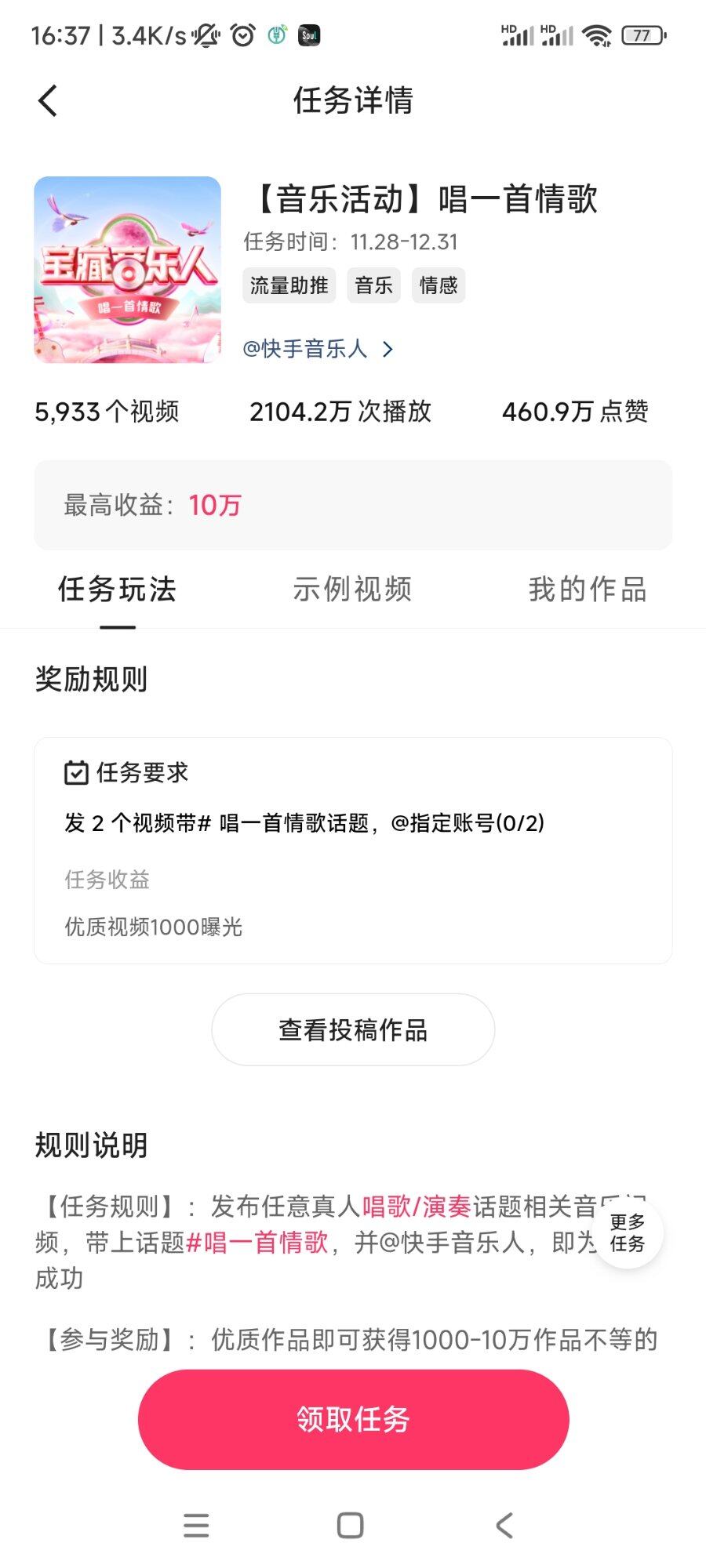Go back from the 任务详情 page
706x1568 pixels.
pyautogui.click(x=48, y=100)
